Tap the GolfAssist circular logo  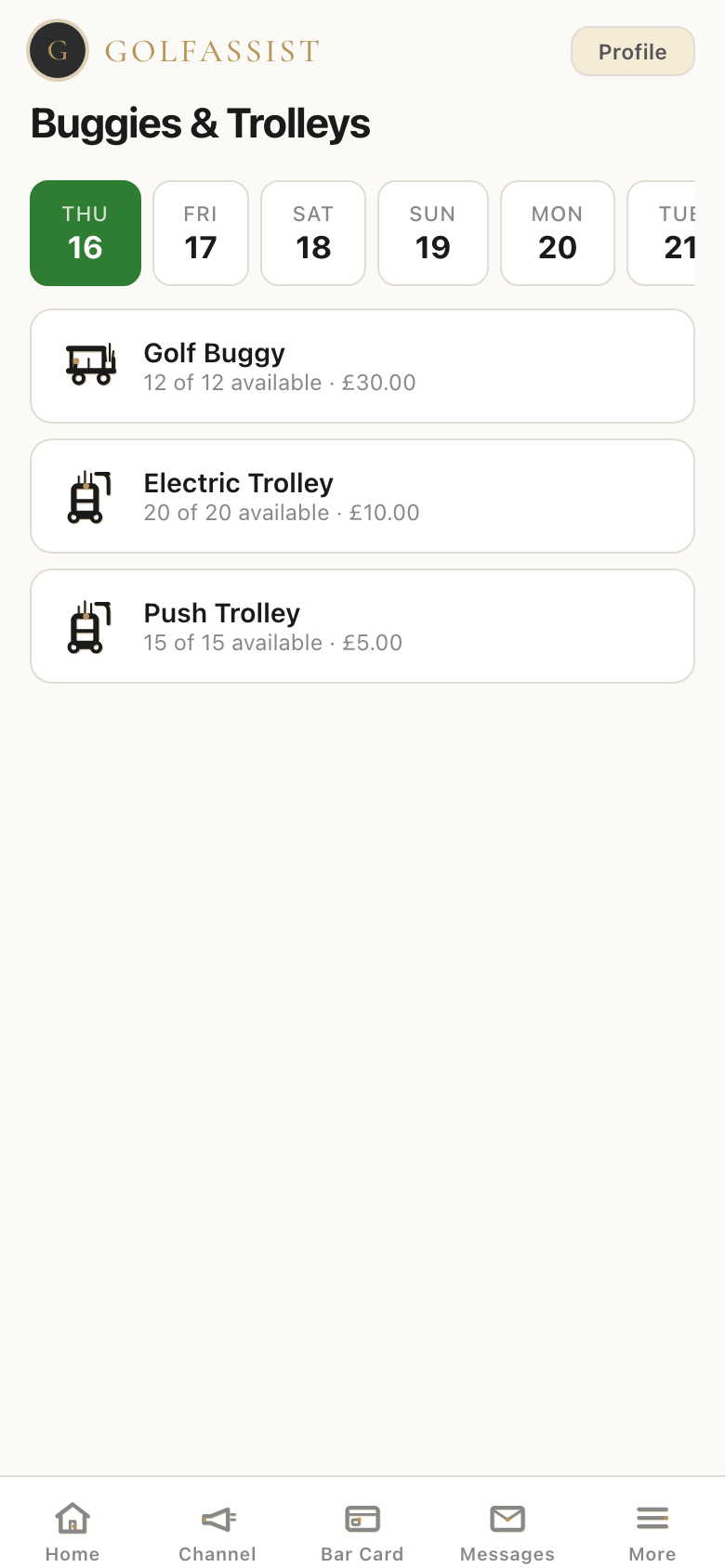pos(58,51)
